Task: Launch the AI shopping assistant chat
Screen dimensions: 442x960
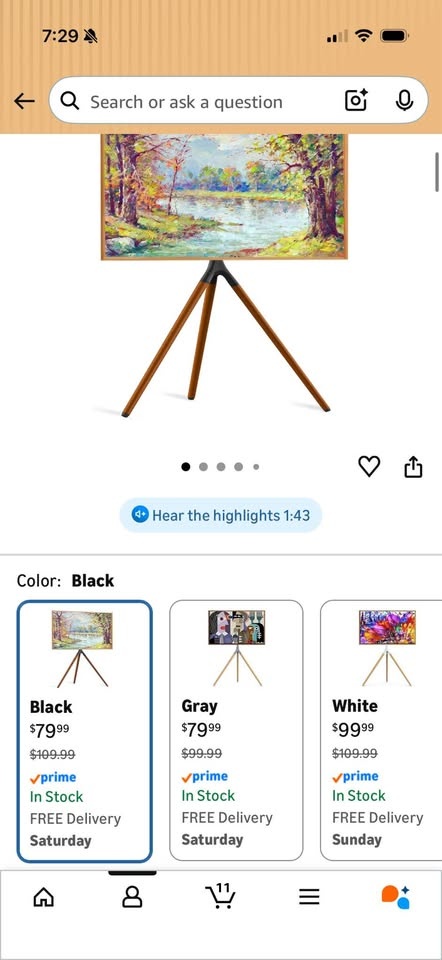Action: tap(395, 897)
